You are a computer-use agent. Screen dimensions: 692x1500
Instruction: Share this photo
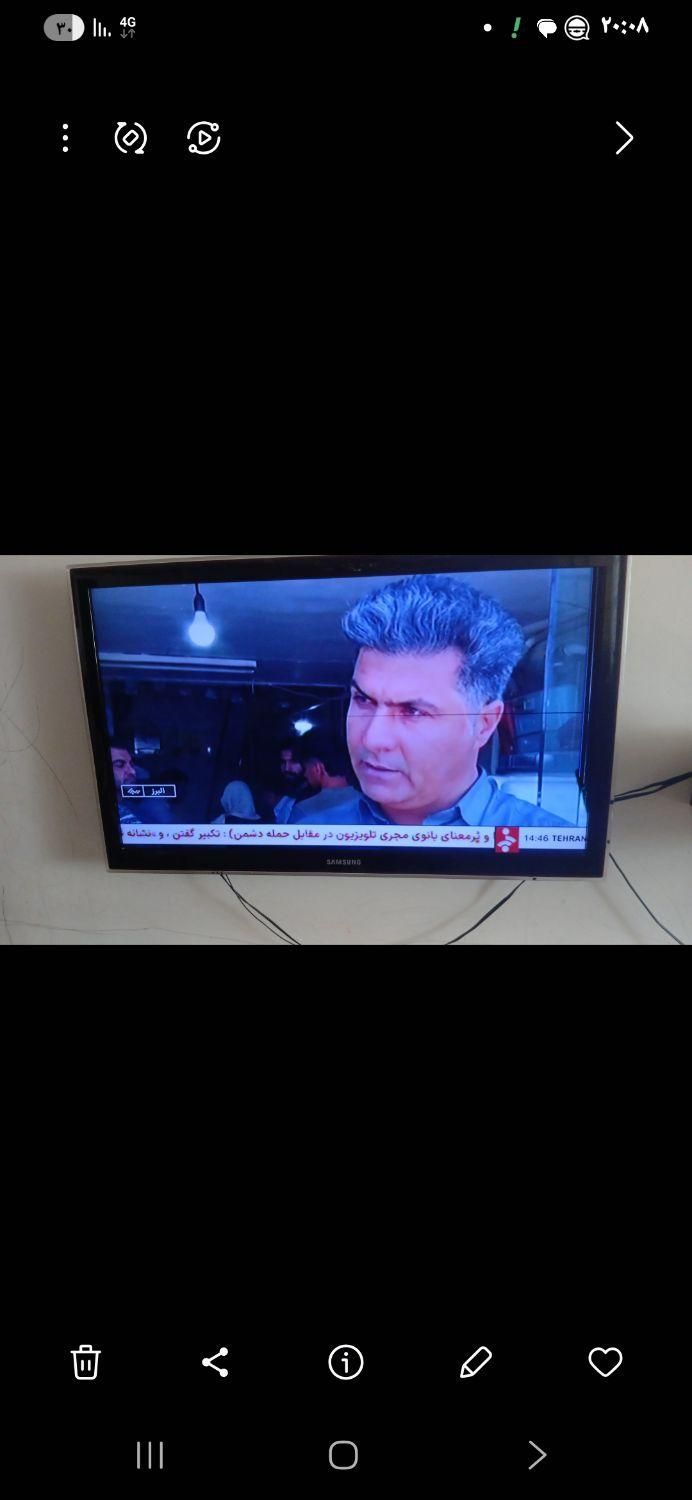coord(215,1362)
